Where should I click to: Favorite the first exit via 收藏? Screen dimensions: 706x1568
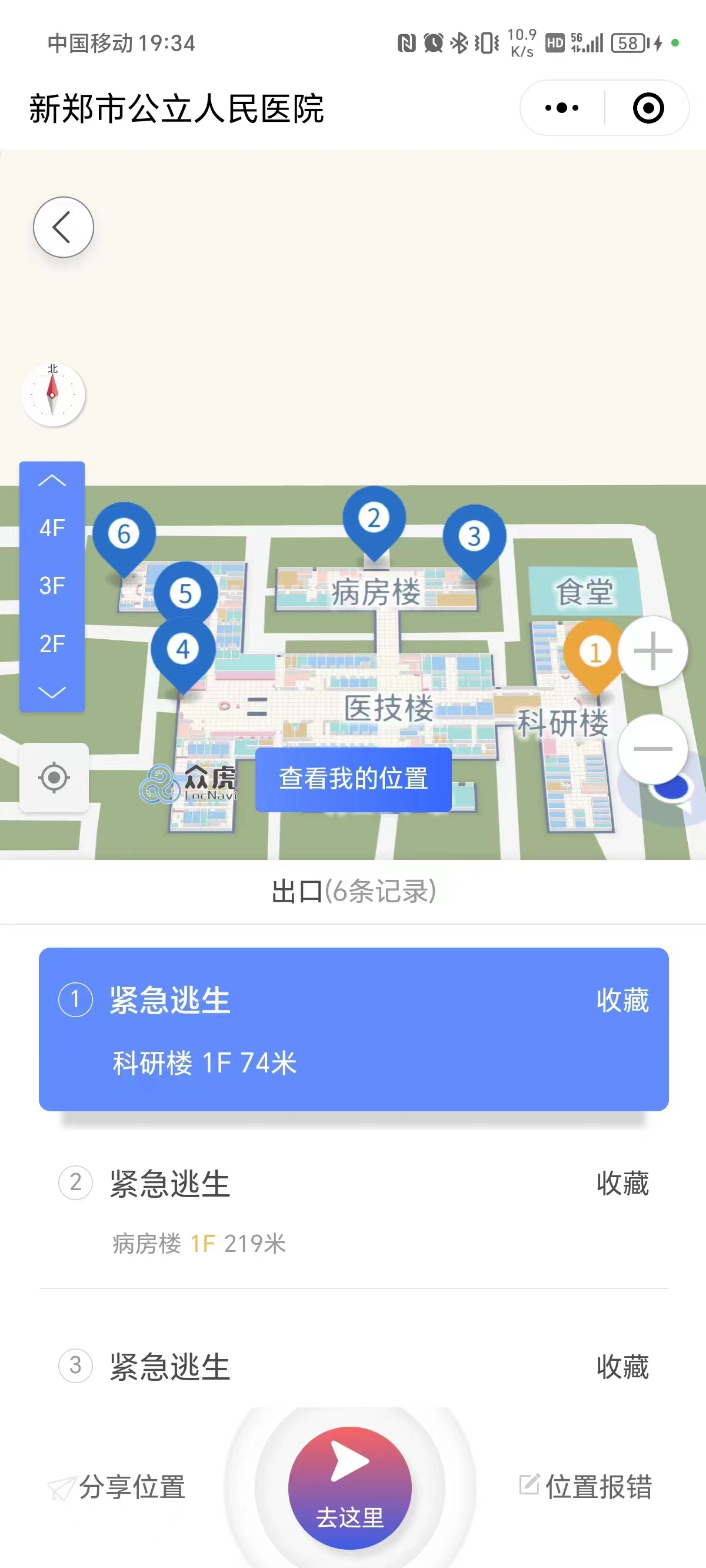(622, 1000)
